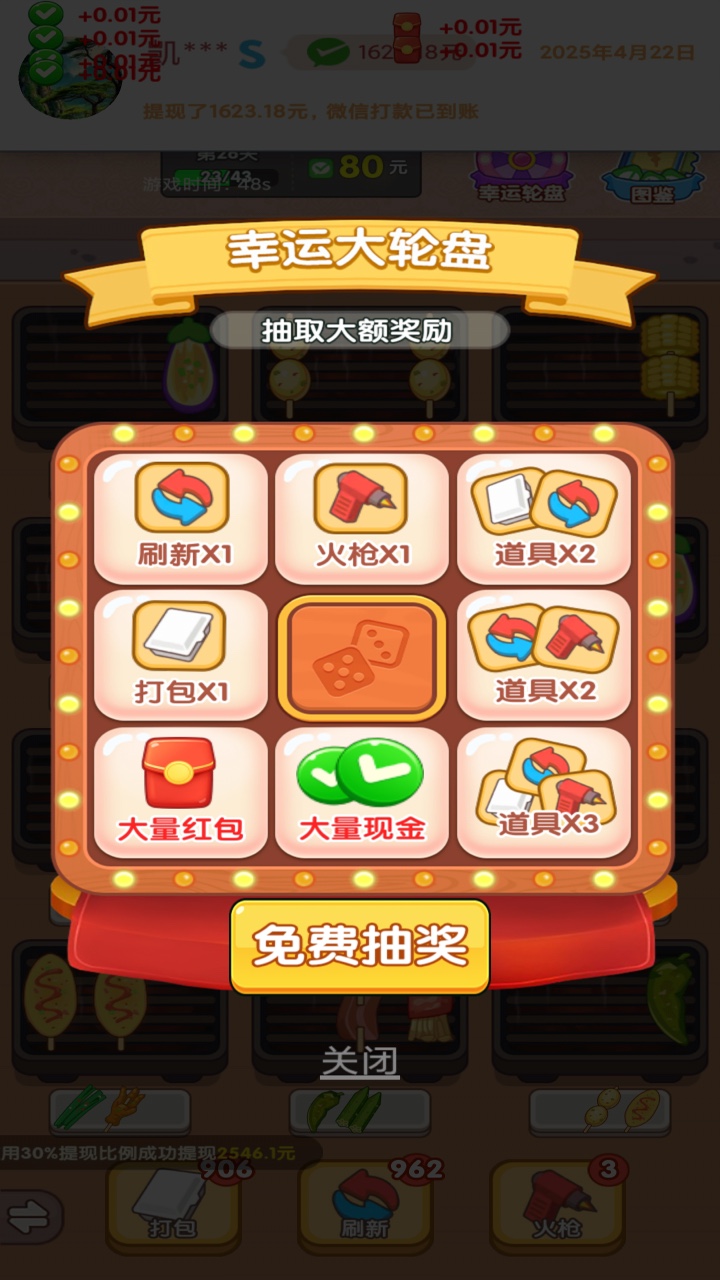
Task: Close the lucky wheel dialog via 关闭
Action: coord(360,1061)
